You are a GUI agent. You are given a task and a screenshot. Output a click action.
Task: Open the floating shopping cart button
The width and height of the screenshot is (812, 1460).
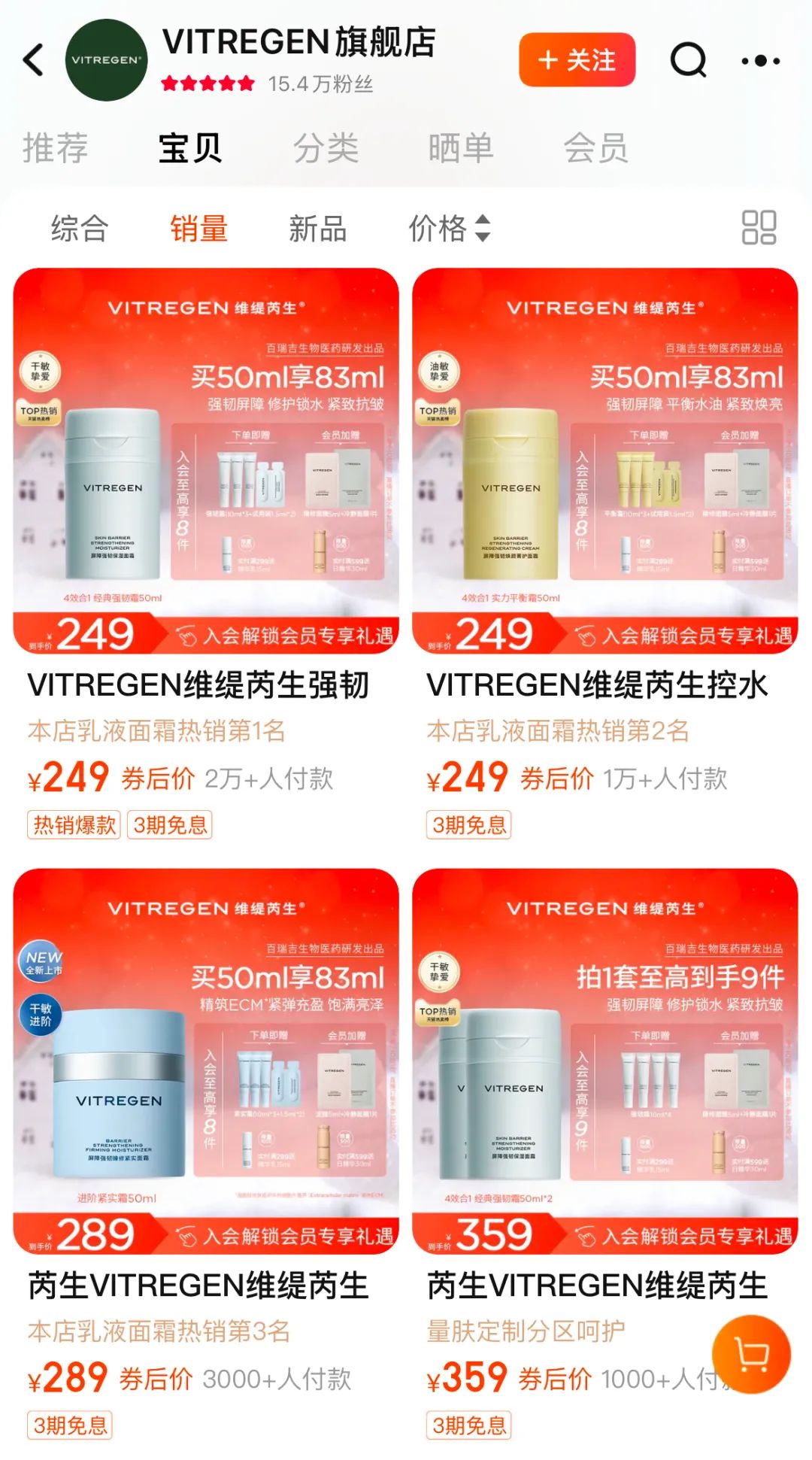[751, 1355]
